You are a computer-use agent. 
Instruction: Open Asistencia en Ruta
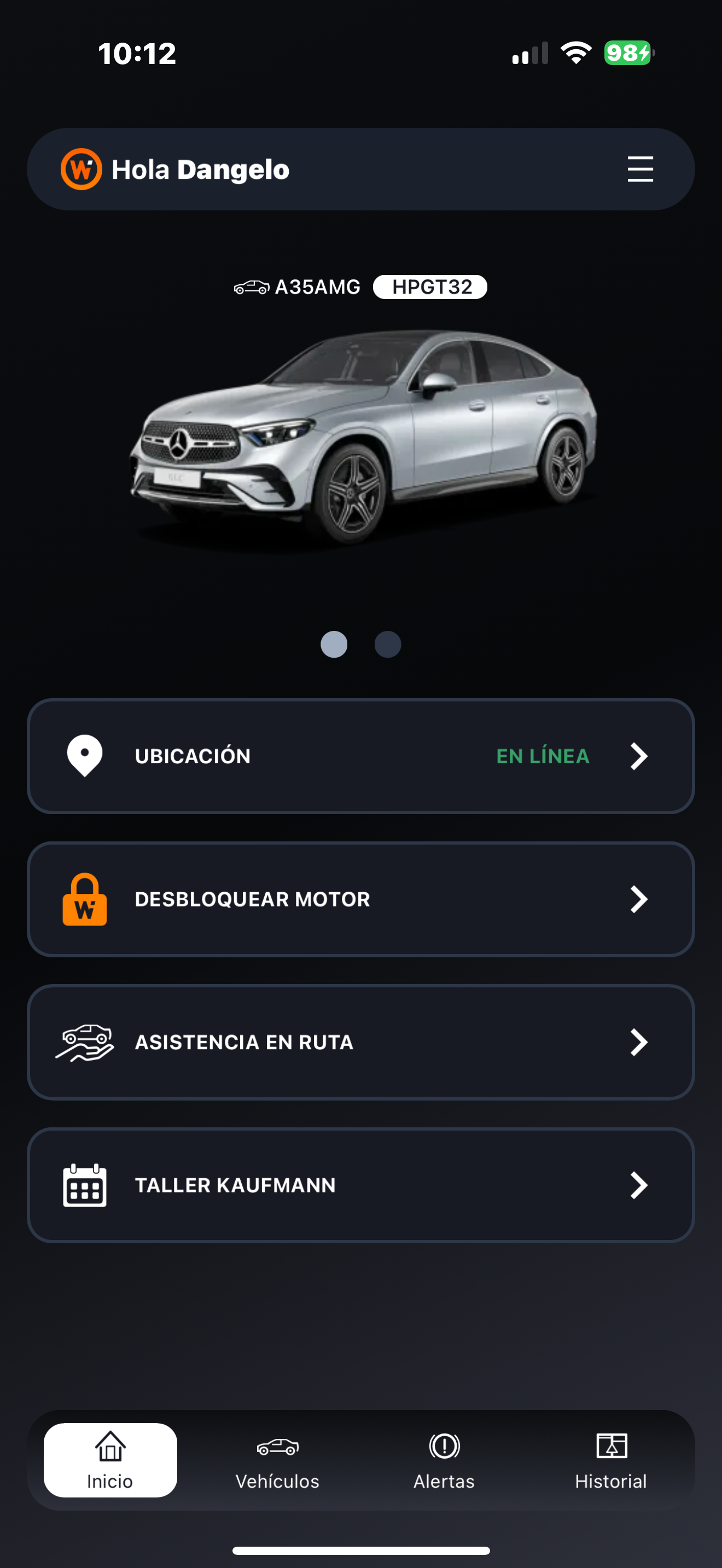point(361,1042)
